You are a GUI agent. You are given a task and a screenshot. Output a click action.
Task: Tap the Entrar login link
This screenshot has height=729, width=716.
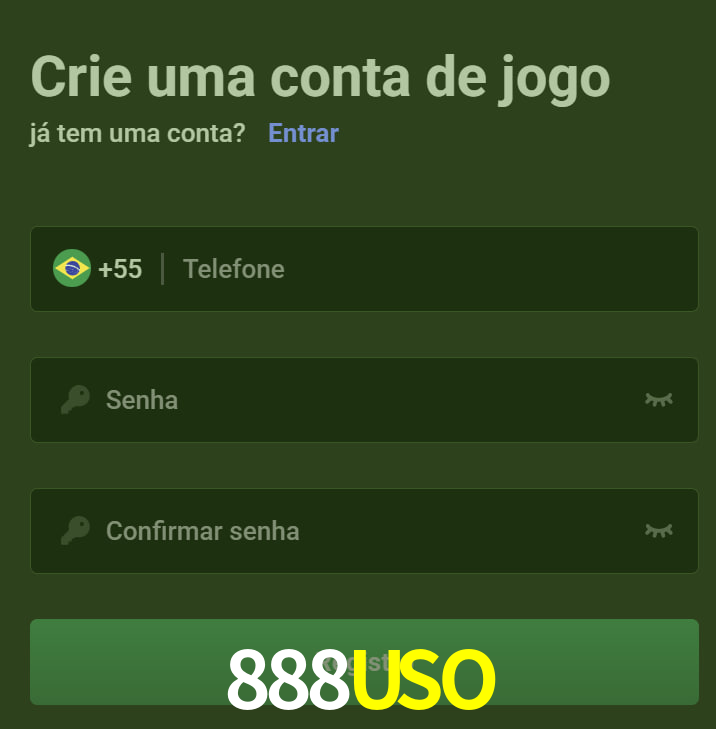pyautogui.click(x=303, y=133)
